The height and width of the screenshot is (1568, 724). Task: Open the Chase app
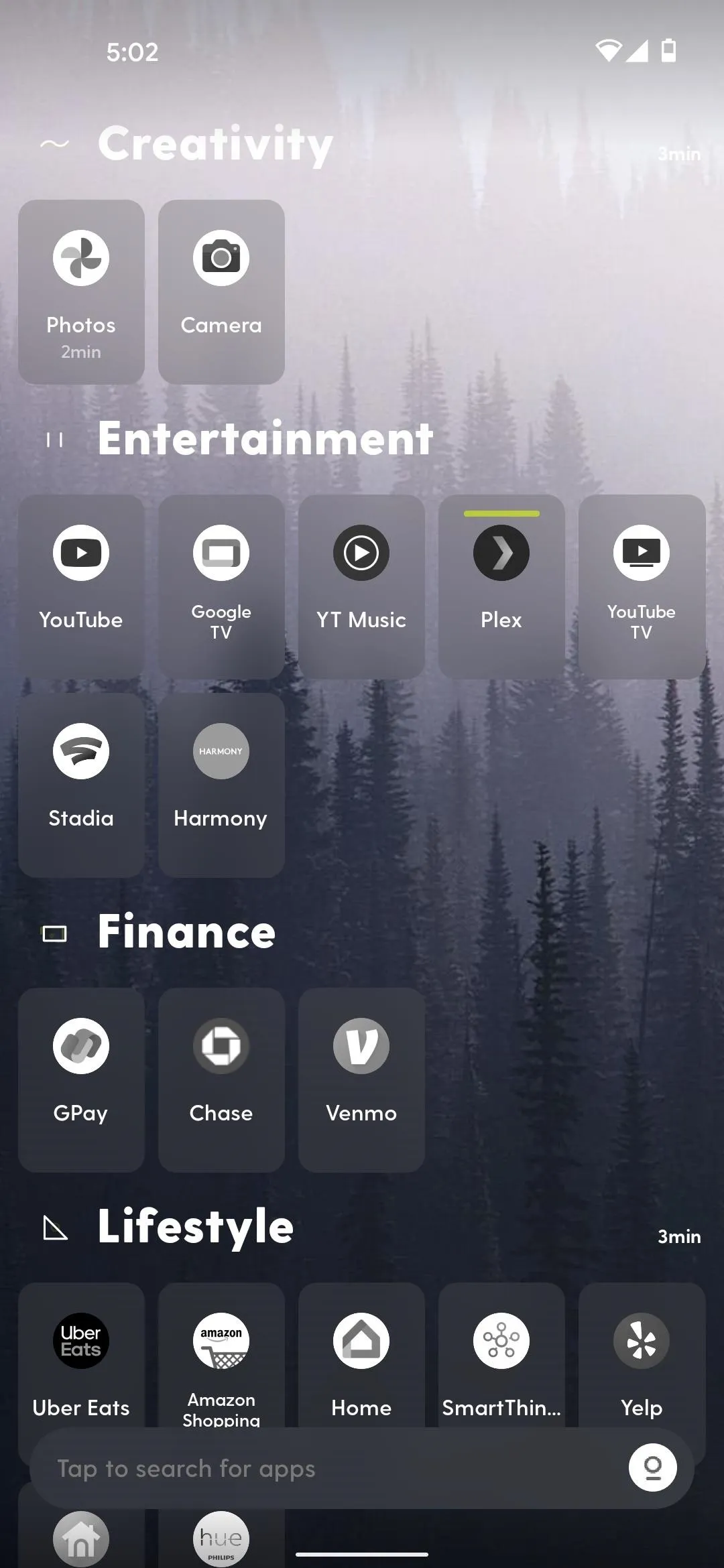pos(221,1080)
